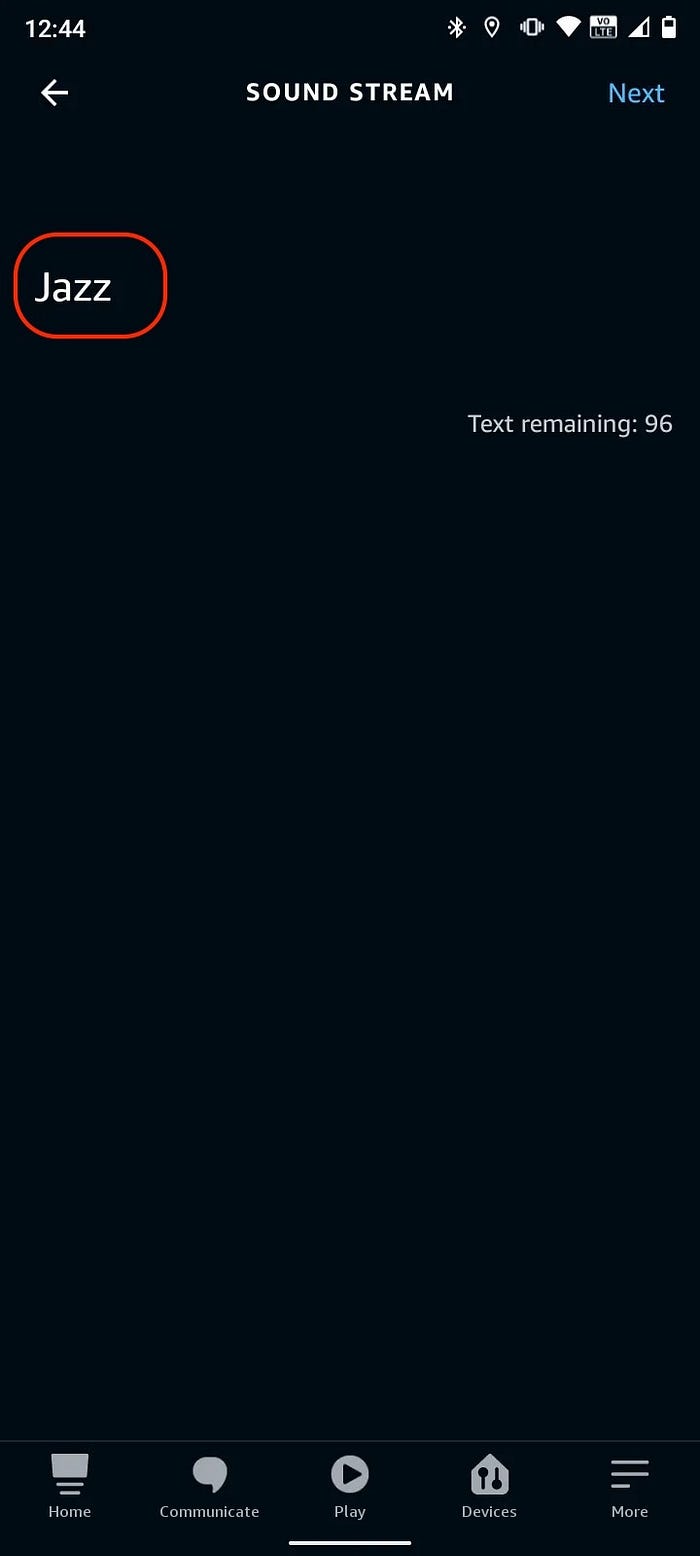The height and width of the screenshot is (1556, 700).
Task: Open the Communicate tab
Action: (209, 1486)
